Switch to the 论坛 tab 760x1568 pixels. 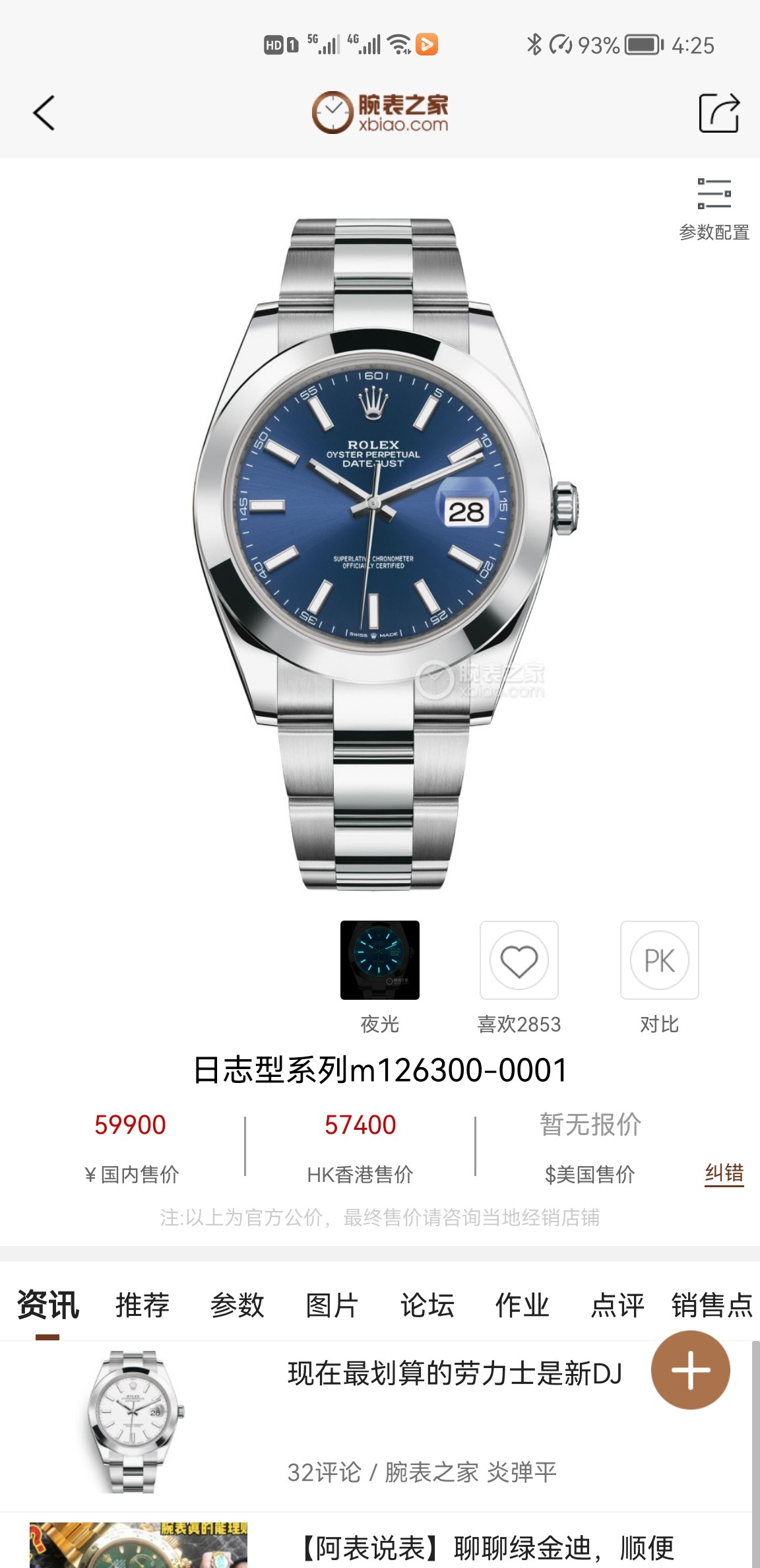(x=427, y=1305)
